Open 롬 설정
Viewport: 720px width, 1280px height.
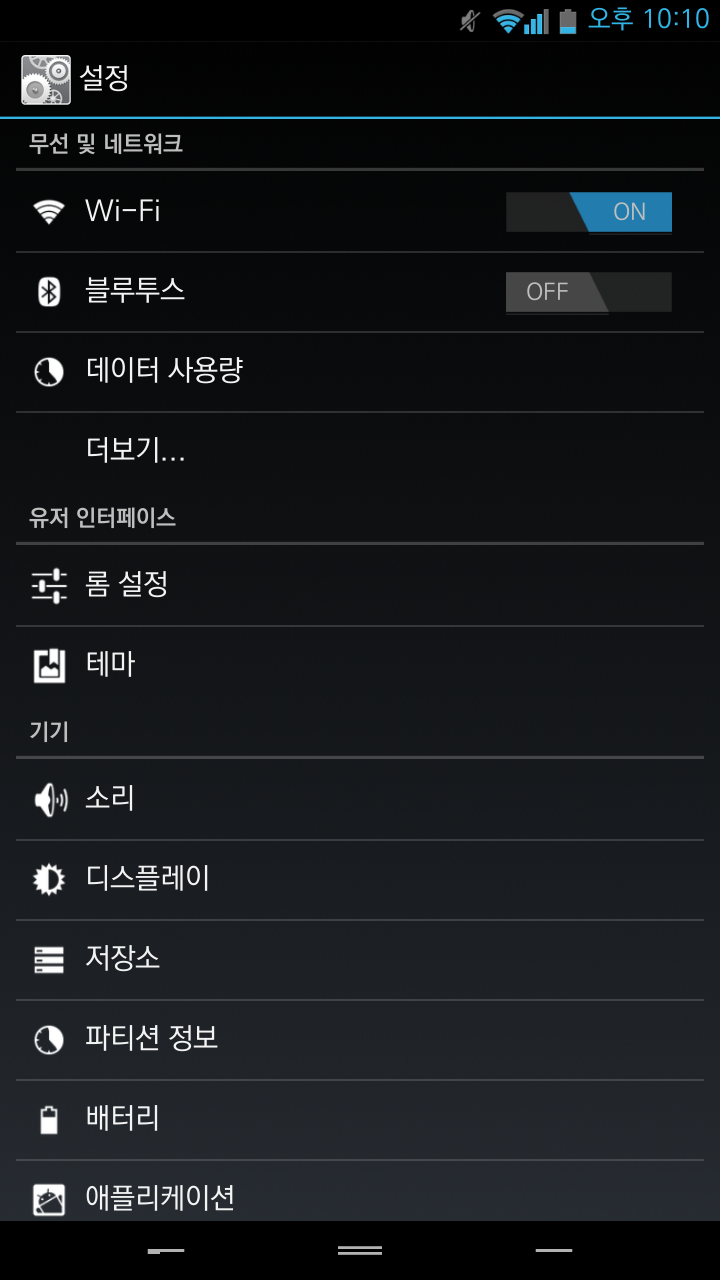coord(360,585)
